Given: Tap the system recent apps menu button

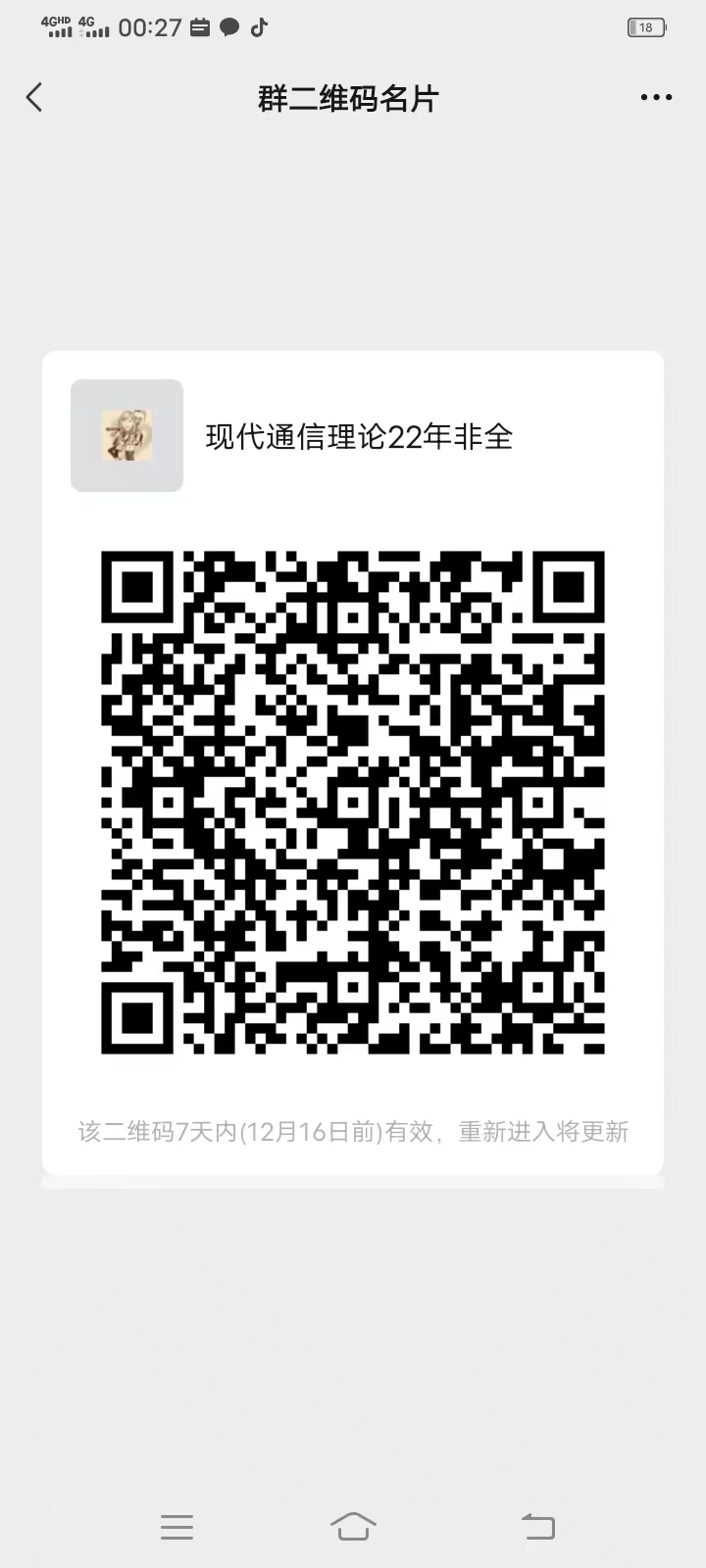Looking at the screenshot, I should 176,1526.
